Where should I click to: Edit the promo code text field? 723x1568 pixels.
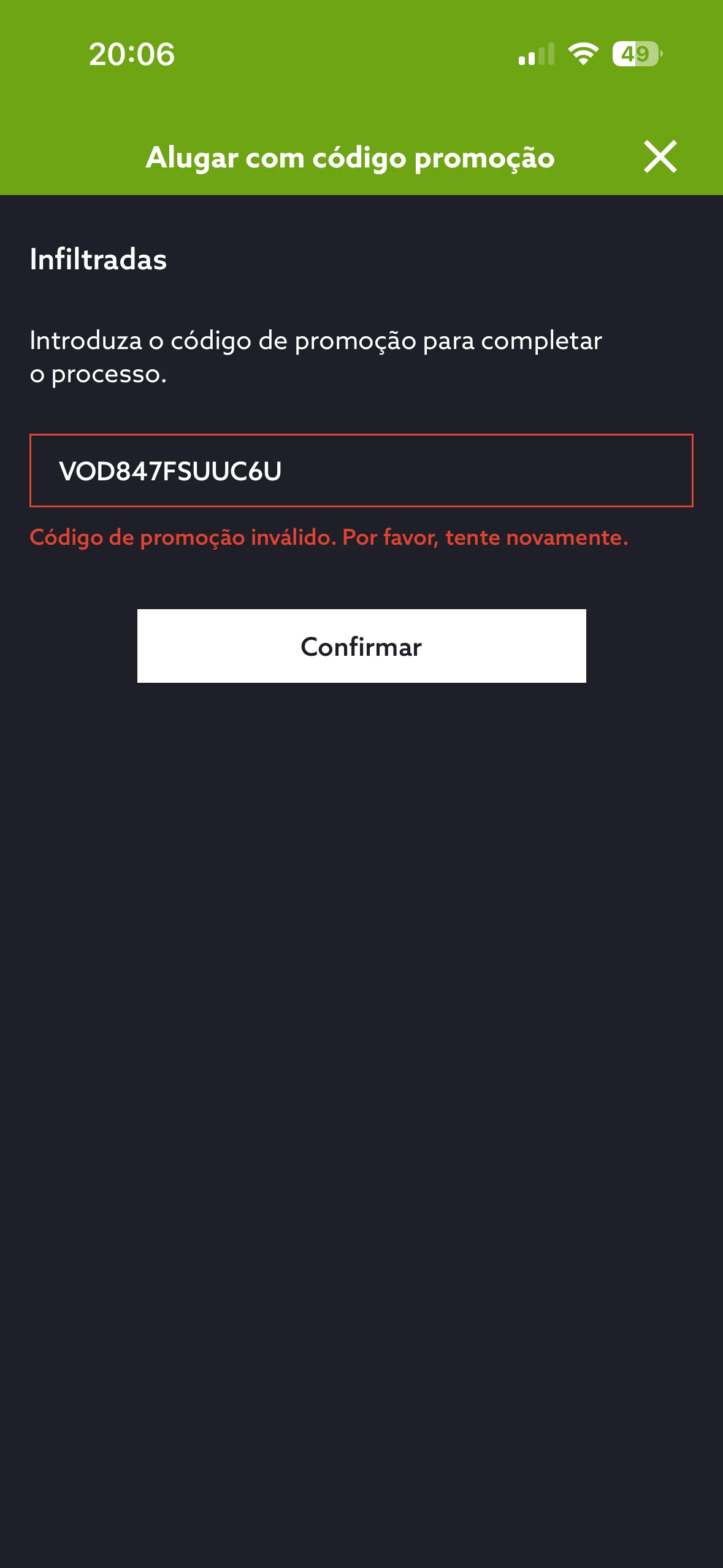coord(361,471)
